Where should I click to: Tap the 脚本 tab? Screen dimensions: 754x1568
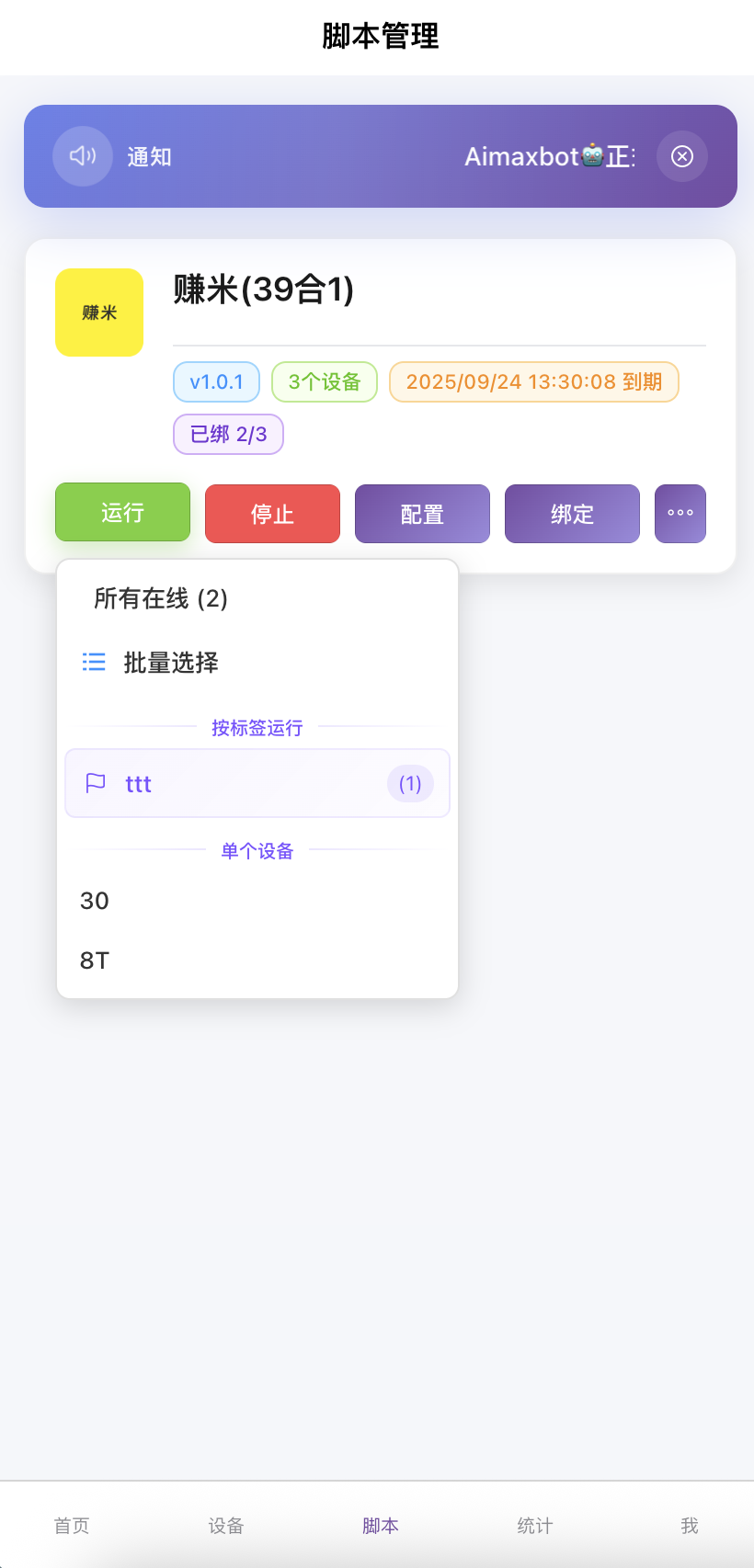pyautogui.click(x=381, y=1526)
